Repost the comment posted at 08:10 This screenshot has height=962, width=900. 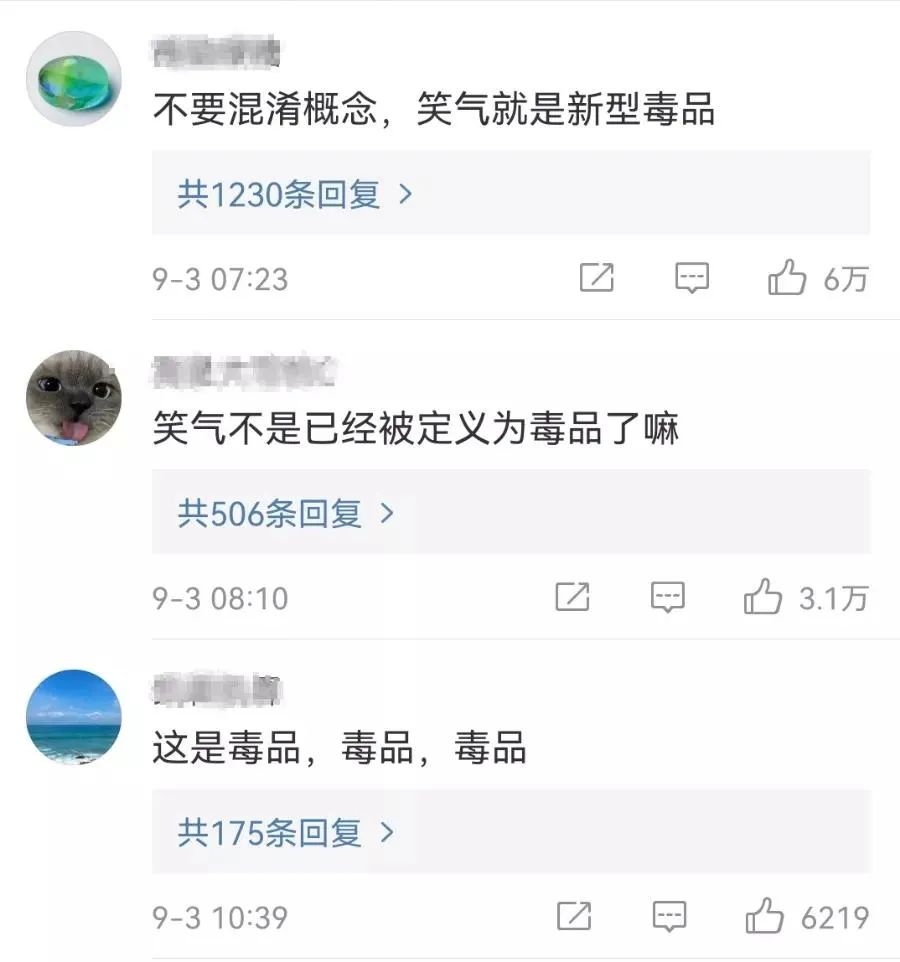573,598
